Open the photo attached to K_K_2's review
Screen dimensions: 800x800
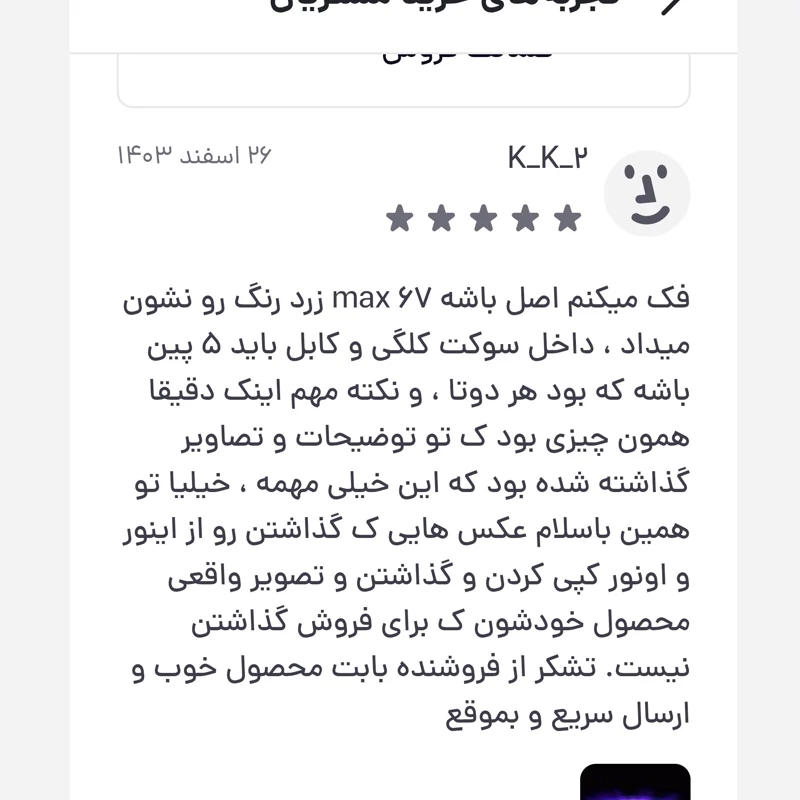click(635, 782)
